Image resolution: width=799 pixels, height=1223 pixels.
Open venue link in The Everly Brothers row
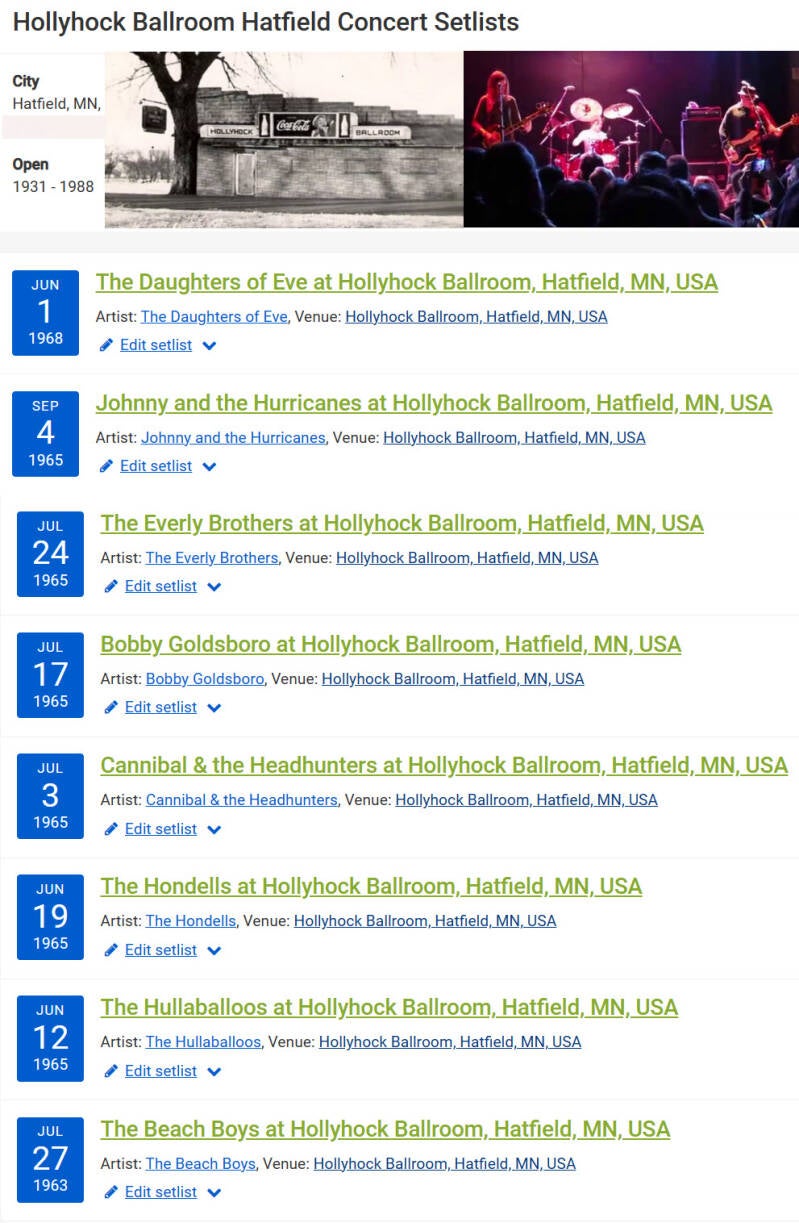[x=466, y=557]
